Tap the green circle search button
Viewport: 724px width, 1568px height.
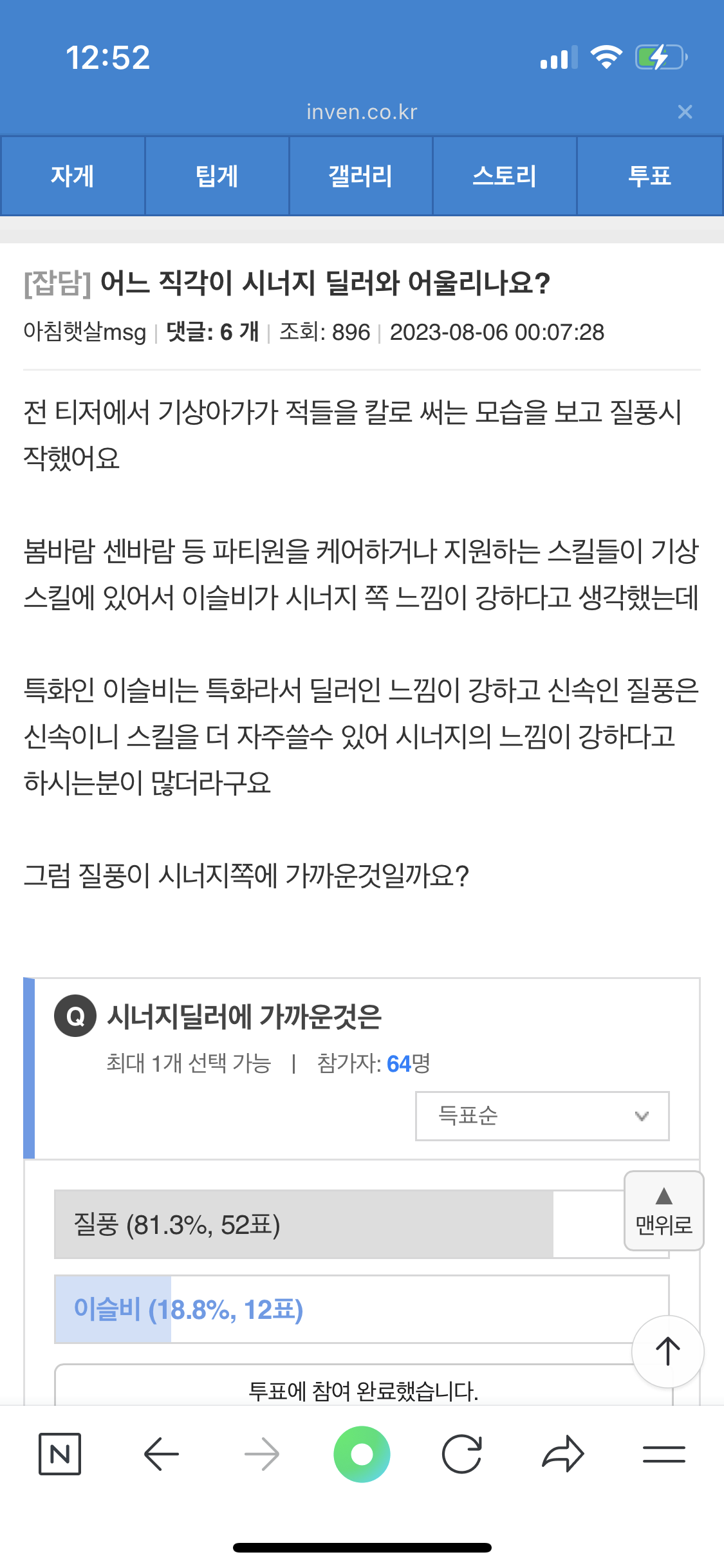point(362,1454)
